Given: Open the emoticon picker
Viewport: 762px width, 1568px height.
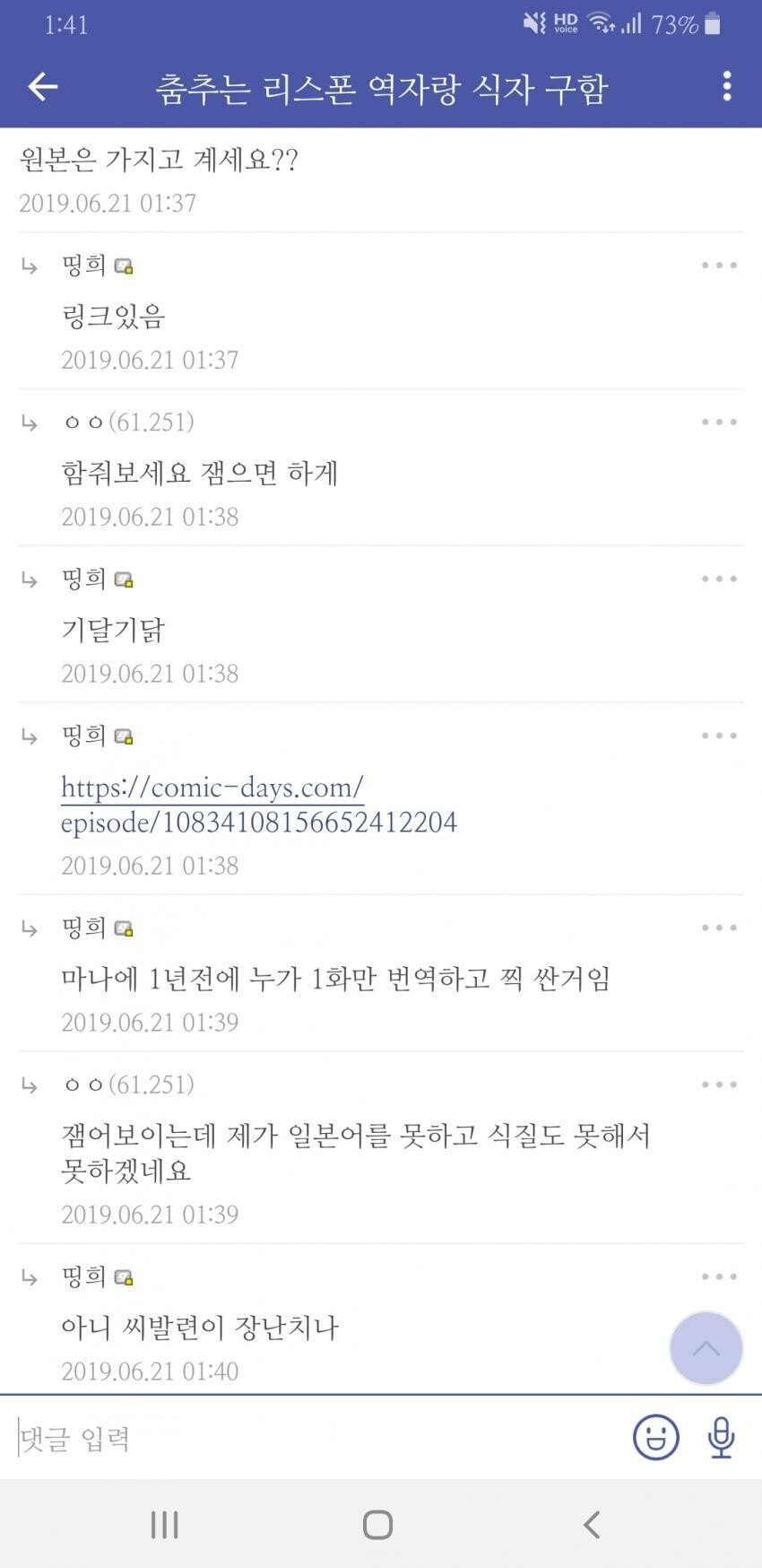Looking at the screenshot, I should pos(656,1438).
